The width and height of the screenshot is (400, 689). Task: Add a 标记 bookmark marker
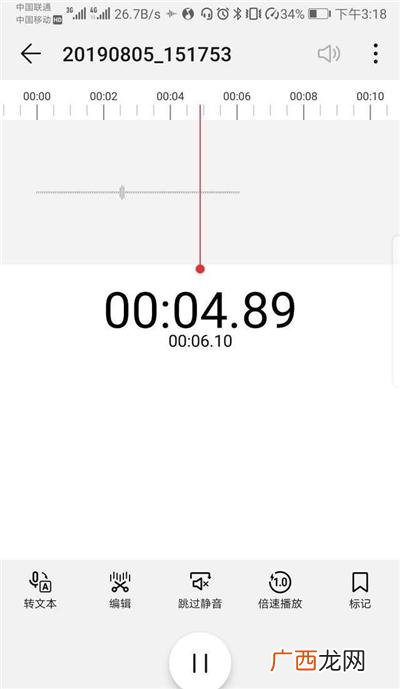click(x=360, y=590)
